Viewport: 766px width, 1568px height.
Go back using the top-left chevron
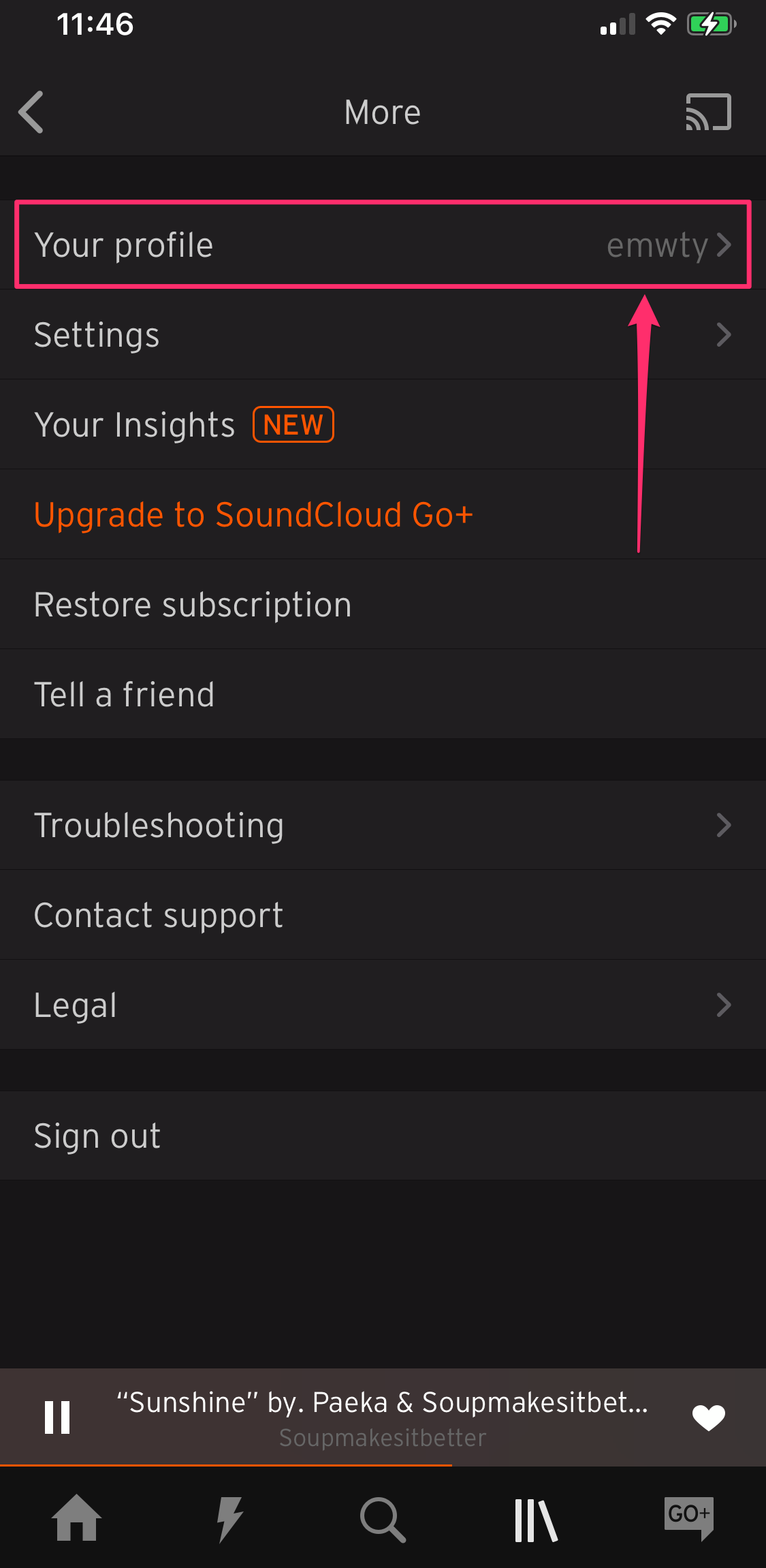click(31, 111)
